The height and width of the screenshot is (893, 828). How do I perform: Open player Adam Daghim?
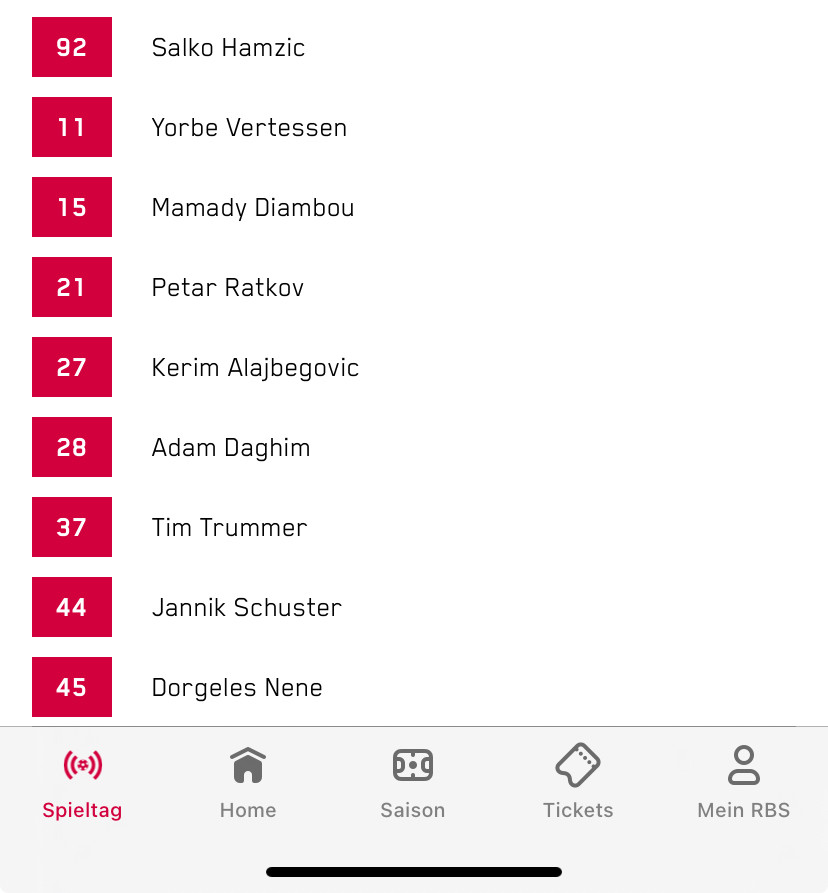coord(230,447)
